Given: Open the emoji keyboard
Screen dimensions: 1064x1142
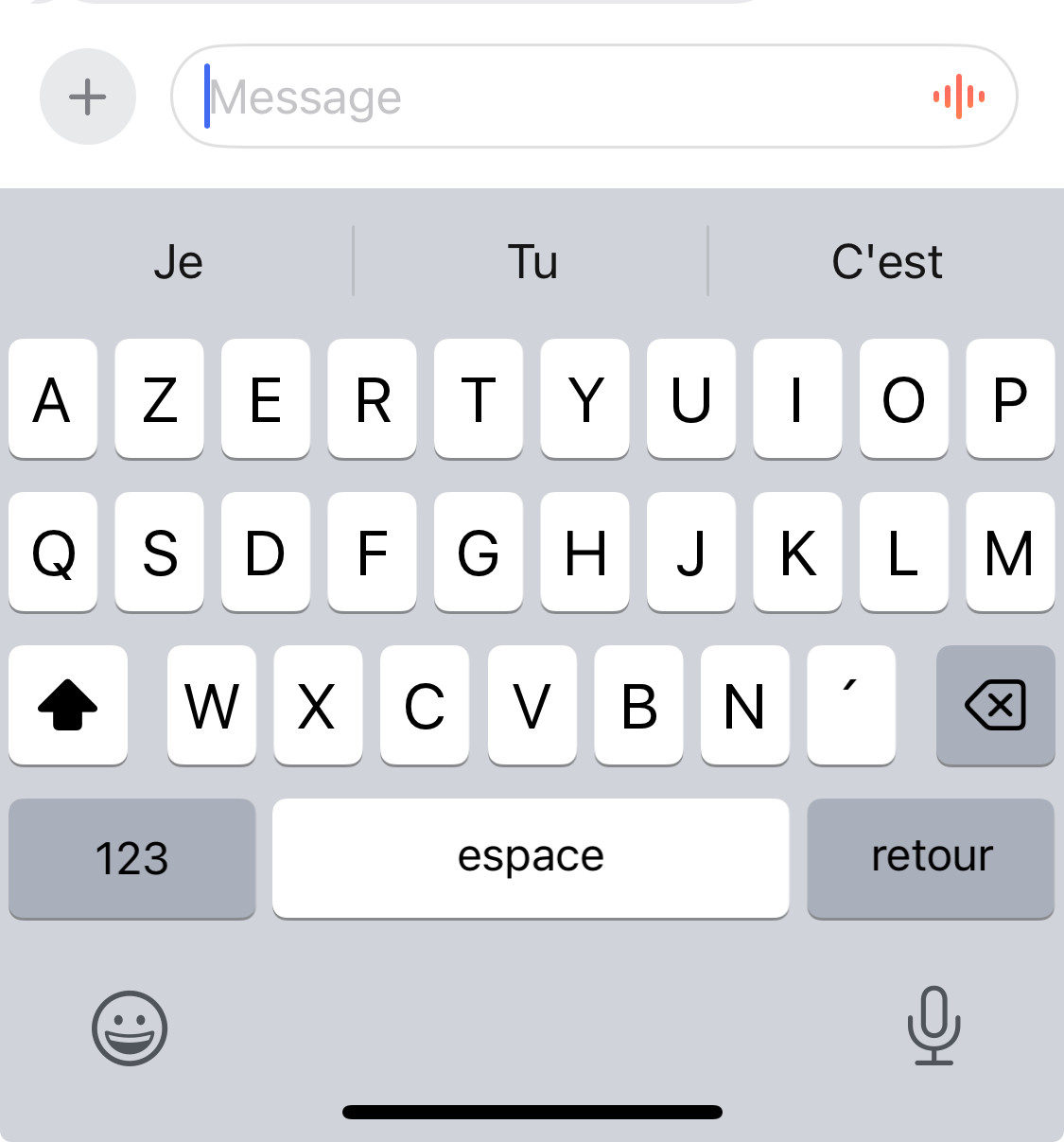Looking at the screenshot, I should tap(130, 1028).
